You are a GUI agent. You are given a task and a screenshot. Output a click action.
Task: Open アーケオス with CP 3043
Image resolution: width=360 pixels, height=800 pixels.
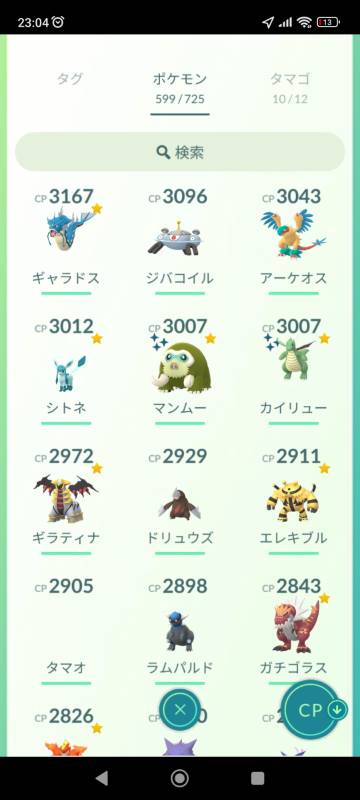pos(294,240)
